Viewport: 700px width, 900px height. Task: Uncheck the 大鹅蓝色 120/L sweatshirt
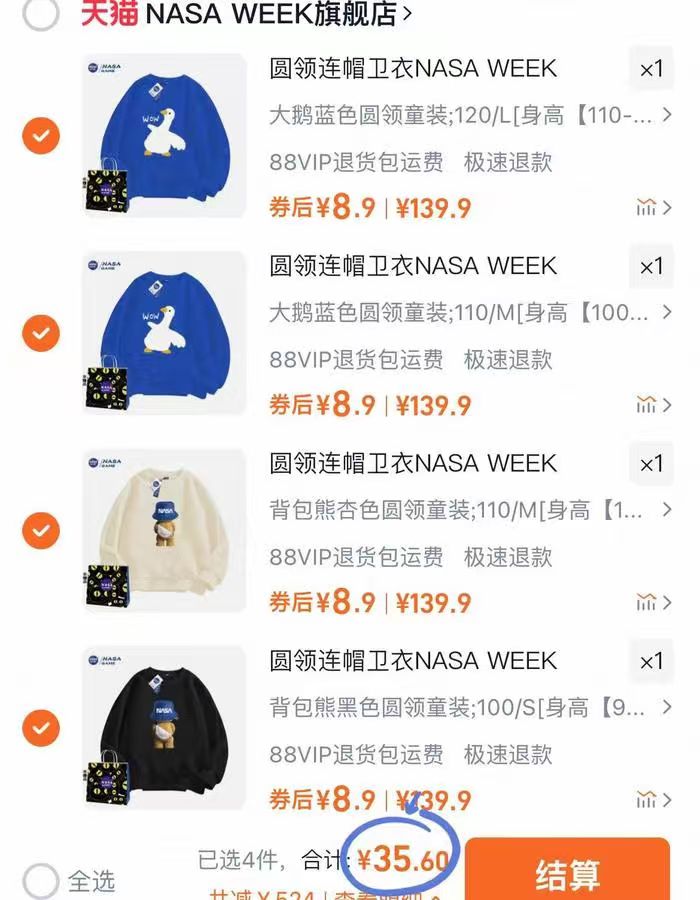(x=41, y=136)
